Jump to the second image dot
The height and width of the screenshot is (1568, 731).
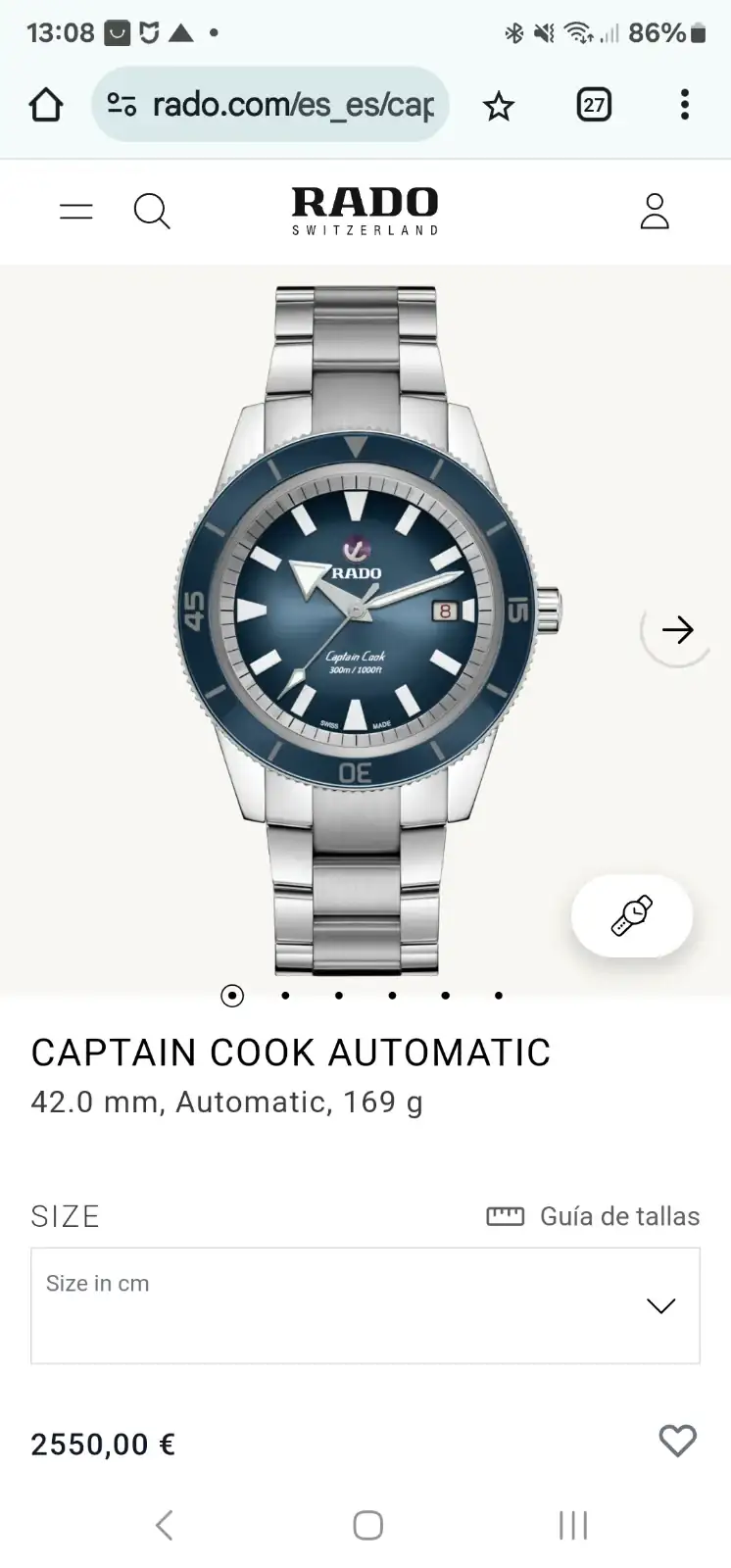pos(285,996)
